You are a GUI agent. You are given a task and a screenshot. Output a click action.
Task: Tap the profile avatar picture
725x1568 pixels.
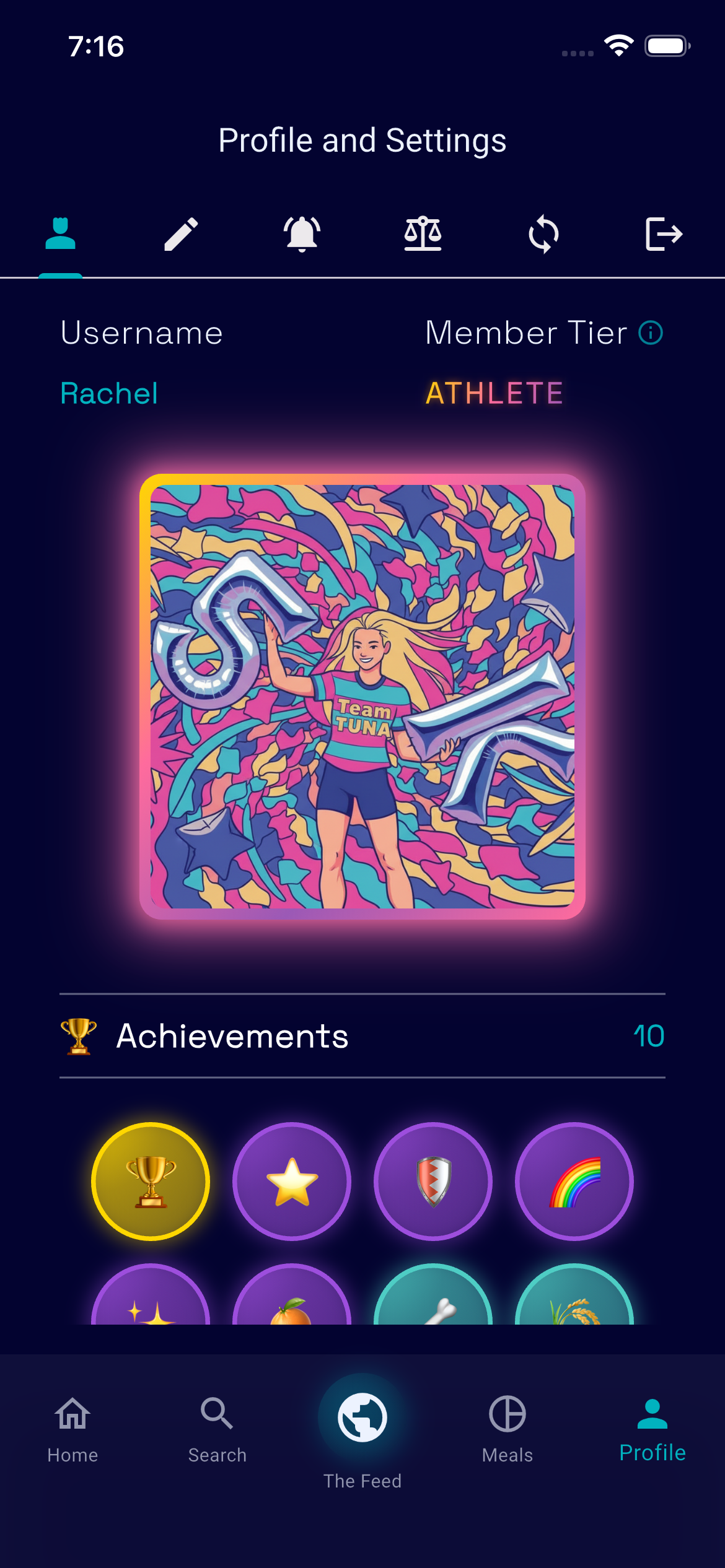[x=362, y=696]
